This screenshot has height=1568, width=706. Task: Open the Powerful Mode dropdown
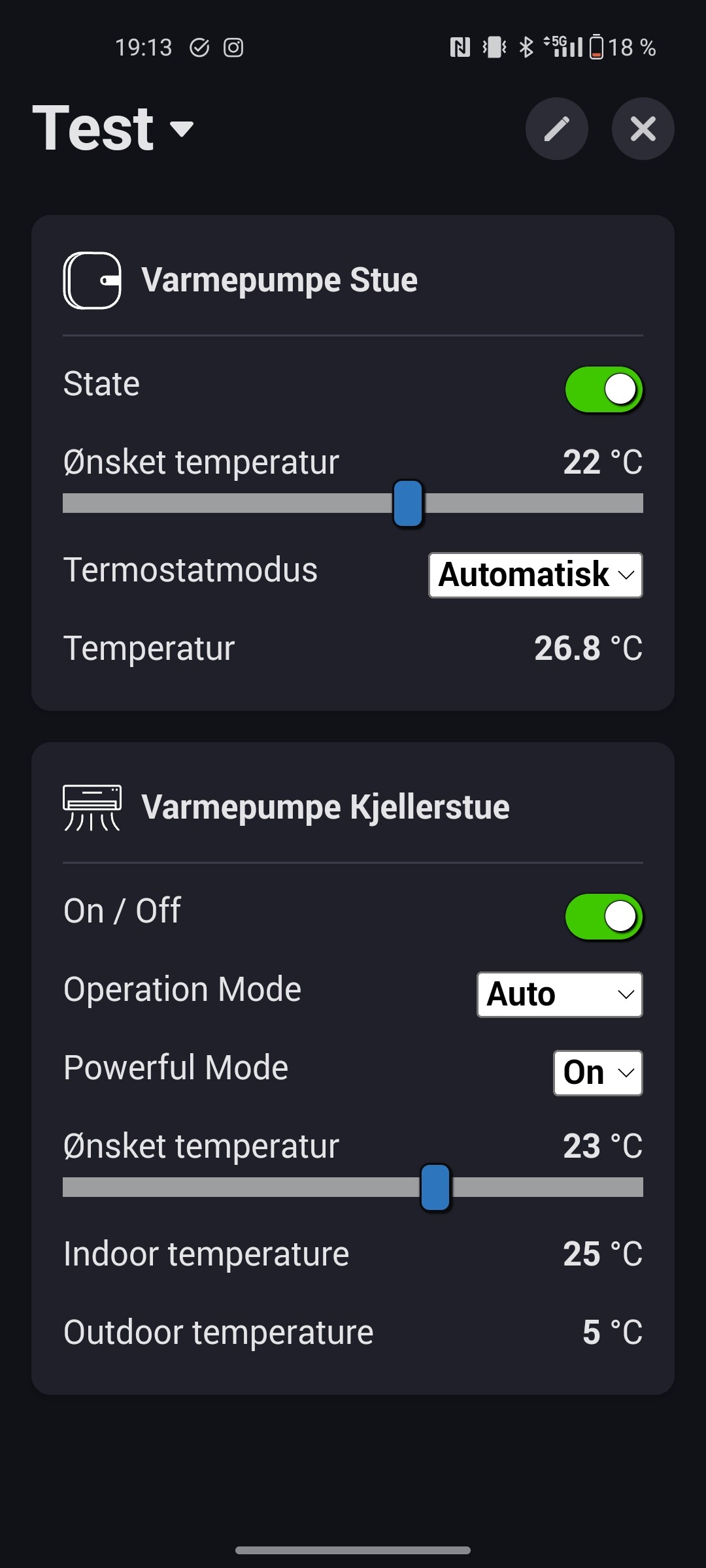pyautogui.click(x=597, y=1073)
